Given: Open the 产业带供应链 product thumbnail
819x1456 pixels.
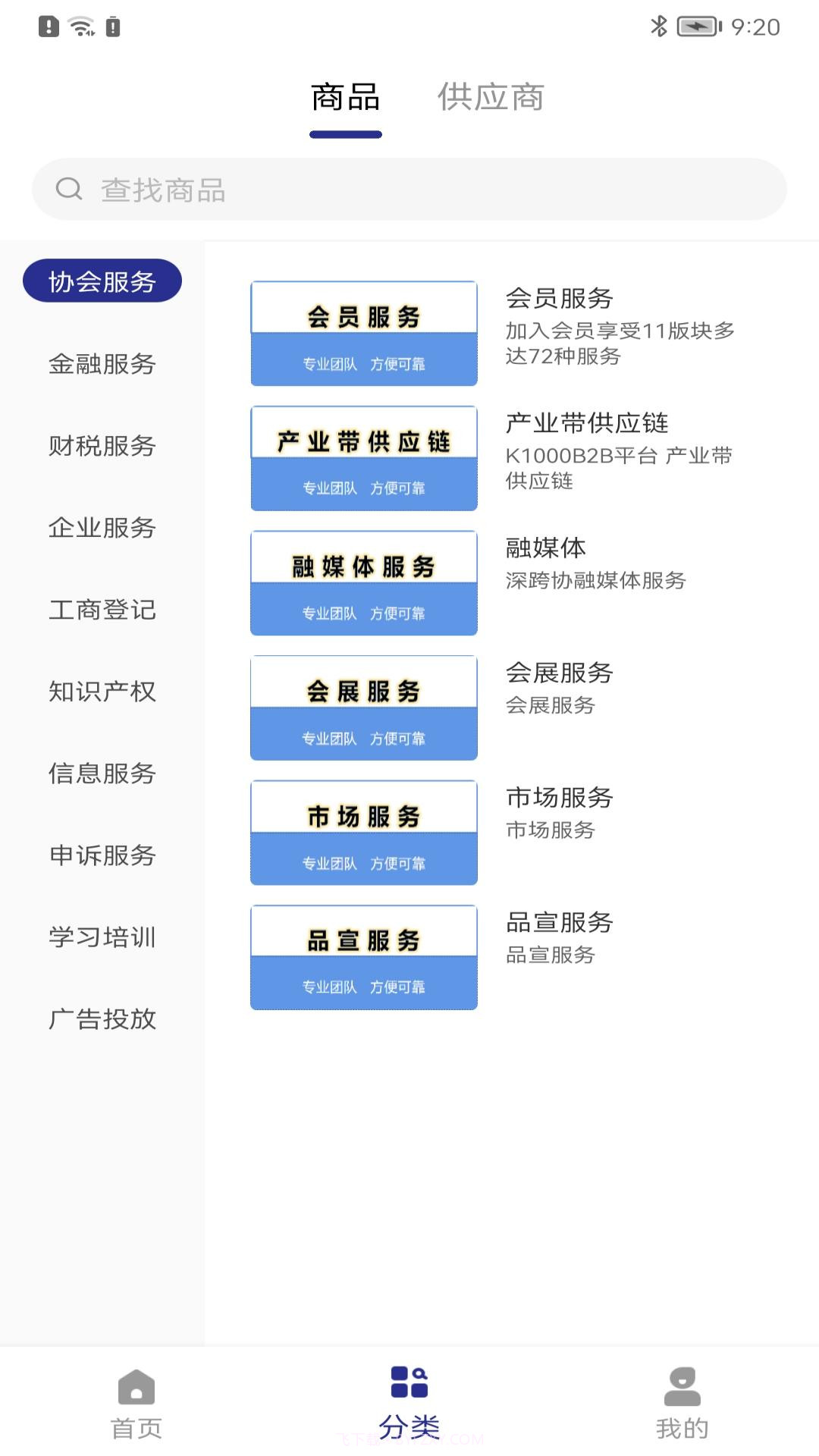Looking at the screenshot, I should pos(363,458).
